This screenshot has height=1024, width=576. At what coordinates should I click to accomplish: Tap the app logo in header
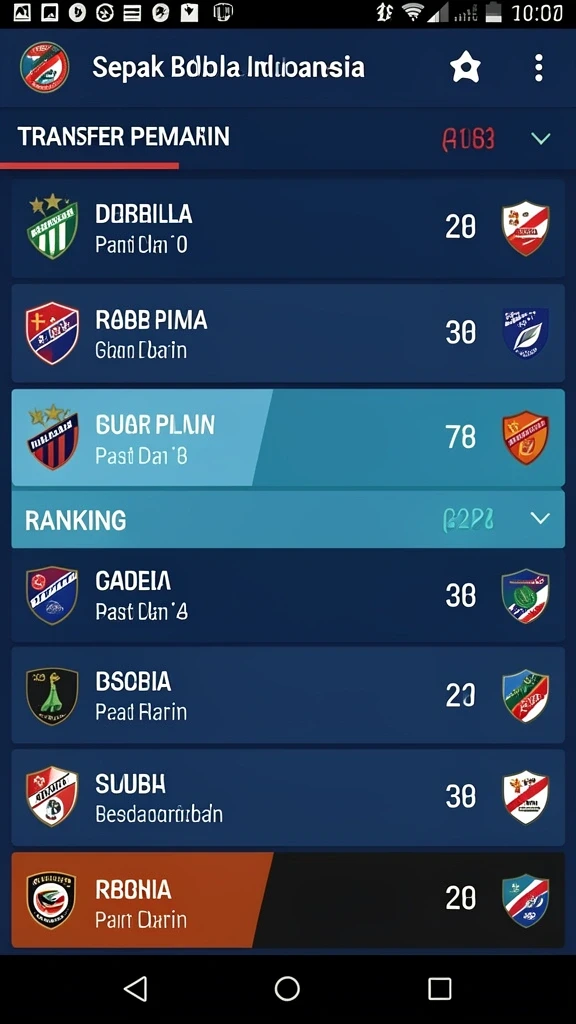44,67
